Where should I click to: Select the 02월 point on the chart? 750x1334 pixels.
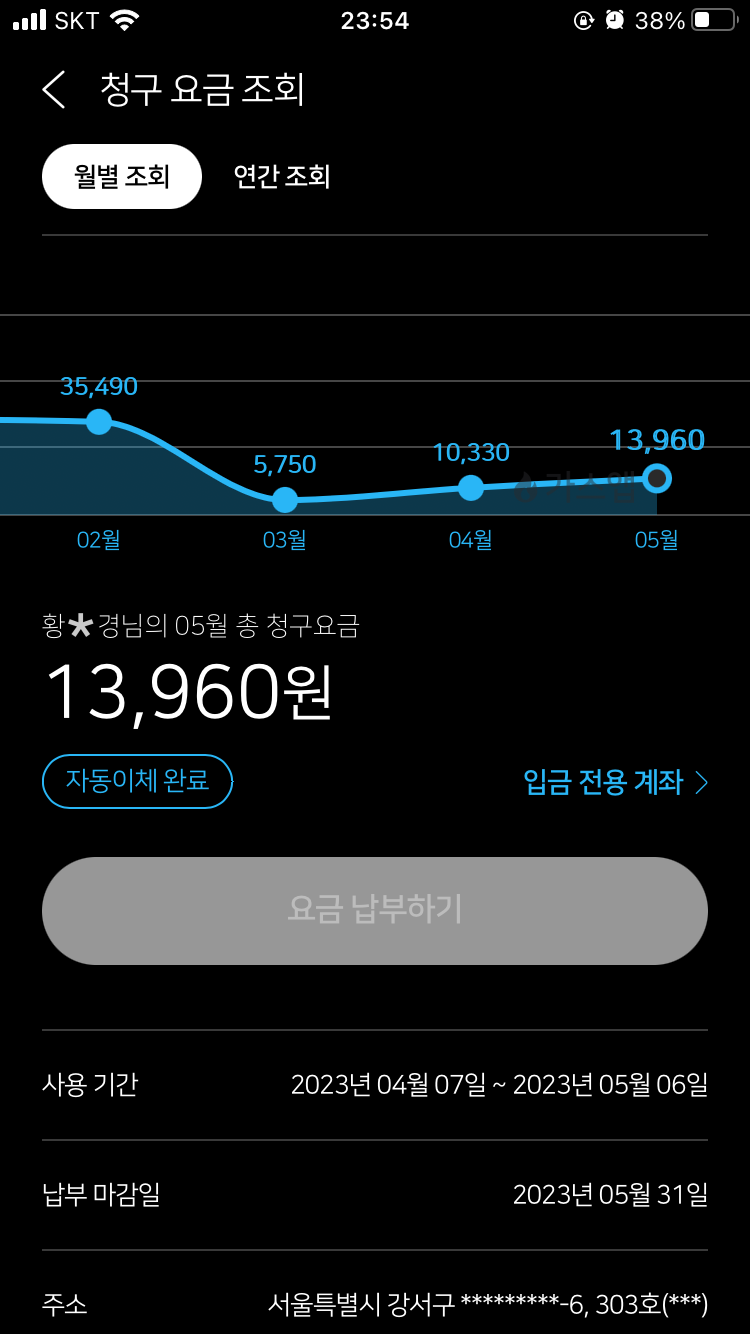(x=99, y=421)
